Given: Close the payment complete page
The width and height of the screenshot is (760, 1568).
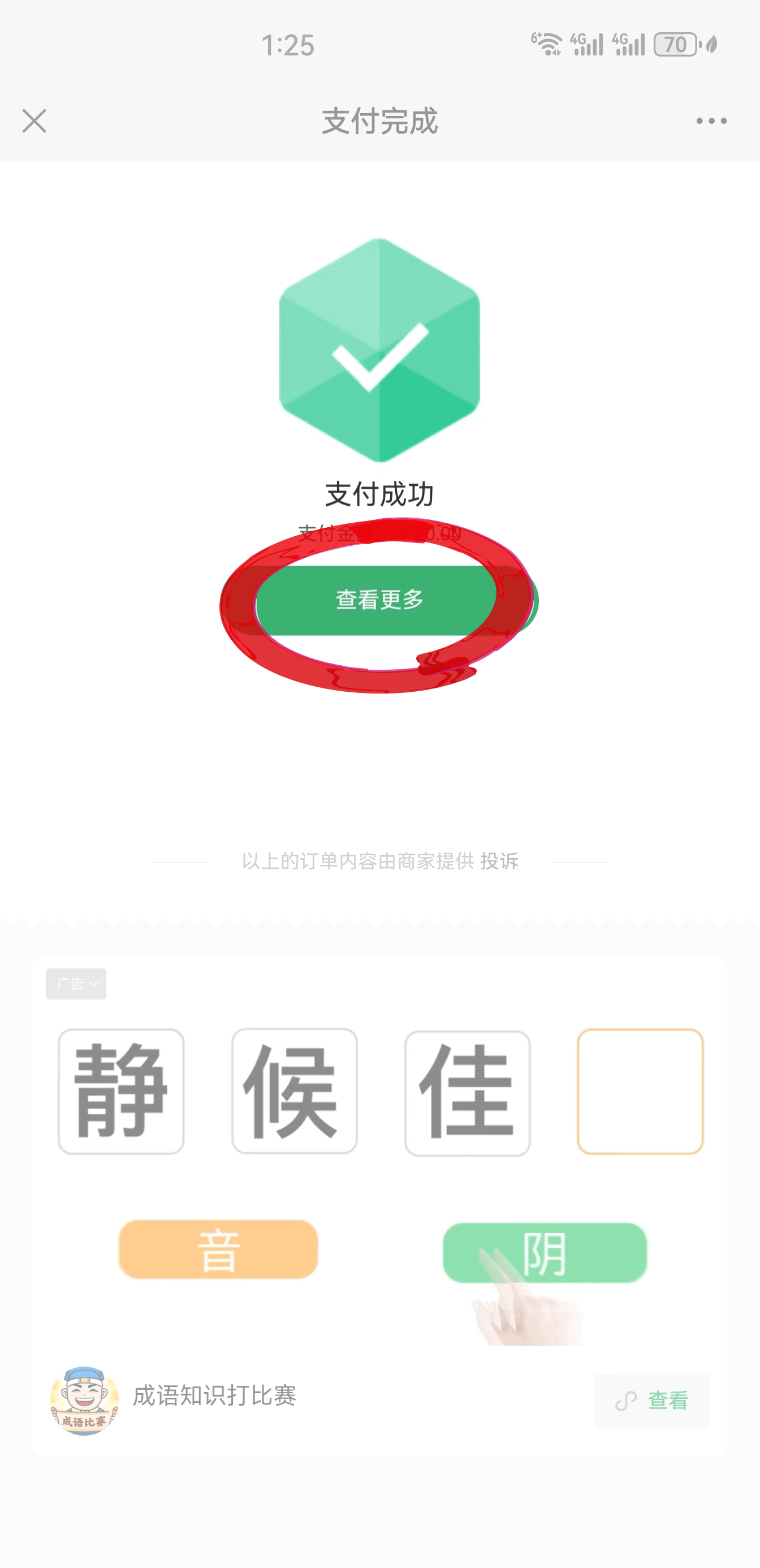Looking at the screenshot, I should click(34, 121).
